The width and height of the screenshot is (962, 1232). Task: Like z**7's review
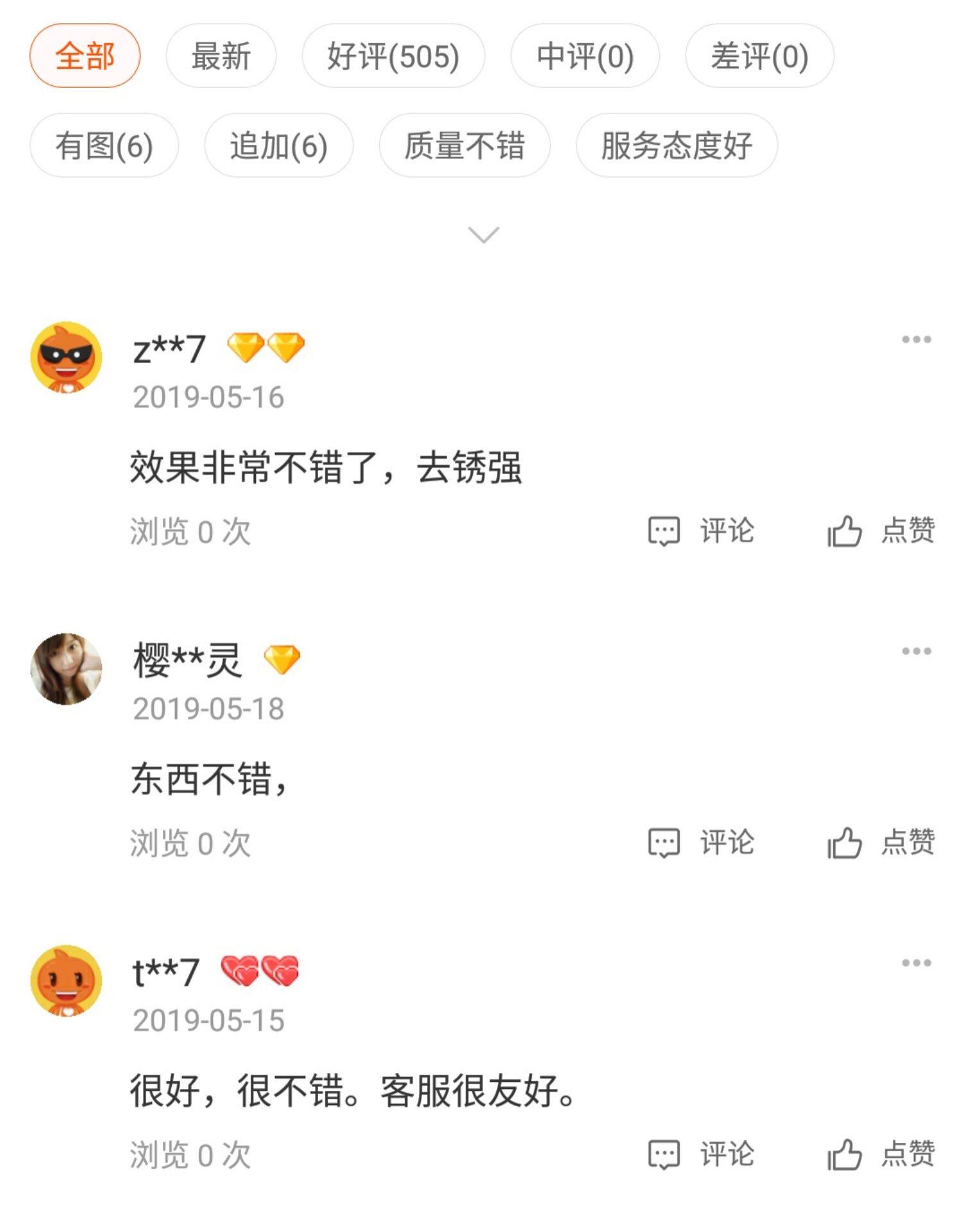click(x=881, y=531)
